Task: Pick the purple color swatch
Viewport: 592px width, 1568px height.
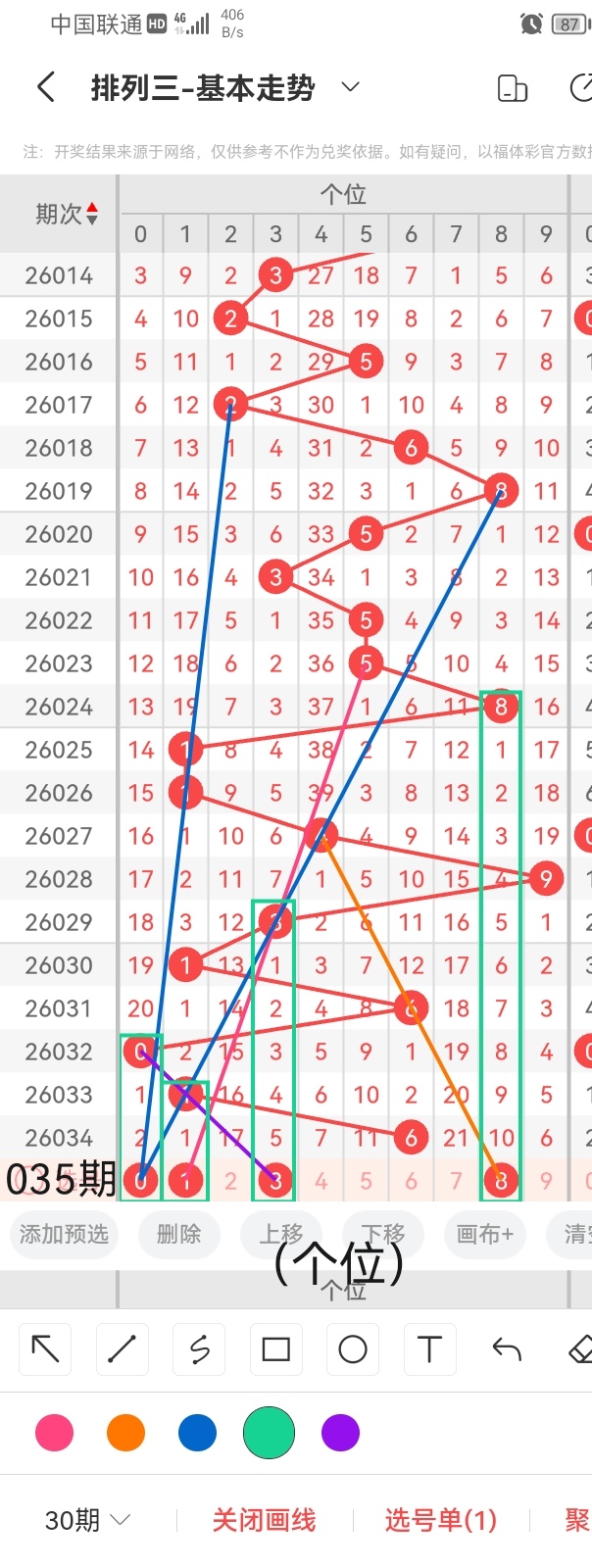Action: (340, 1433)
